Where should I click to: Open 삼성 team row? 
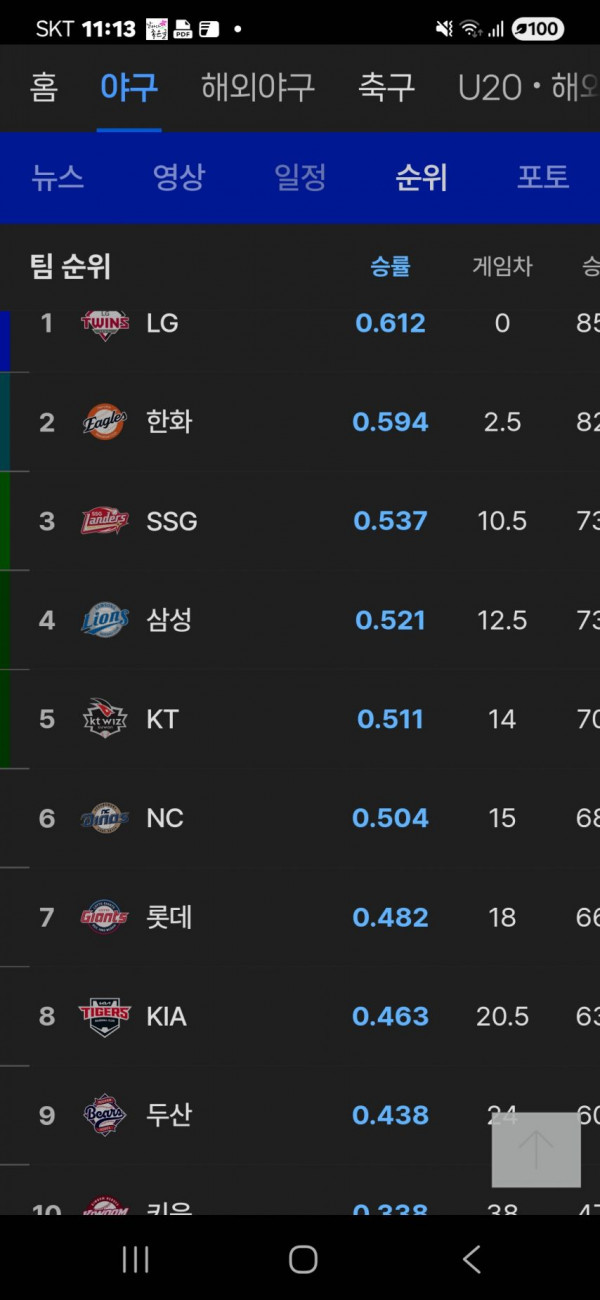pyautogui.click(x=300, y=620)
